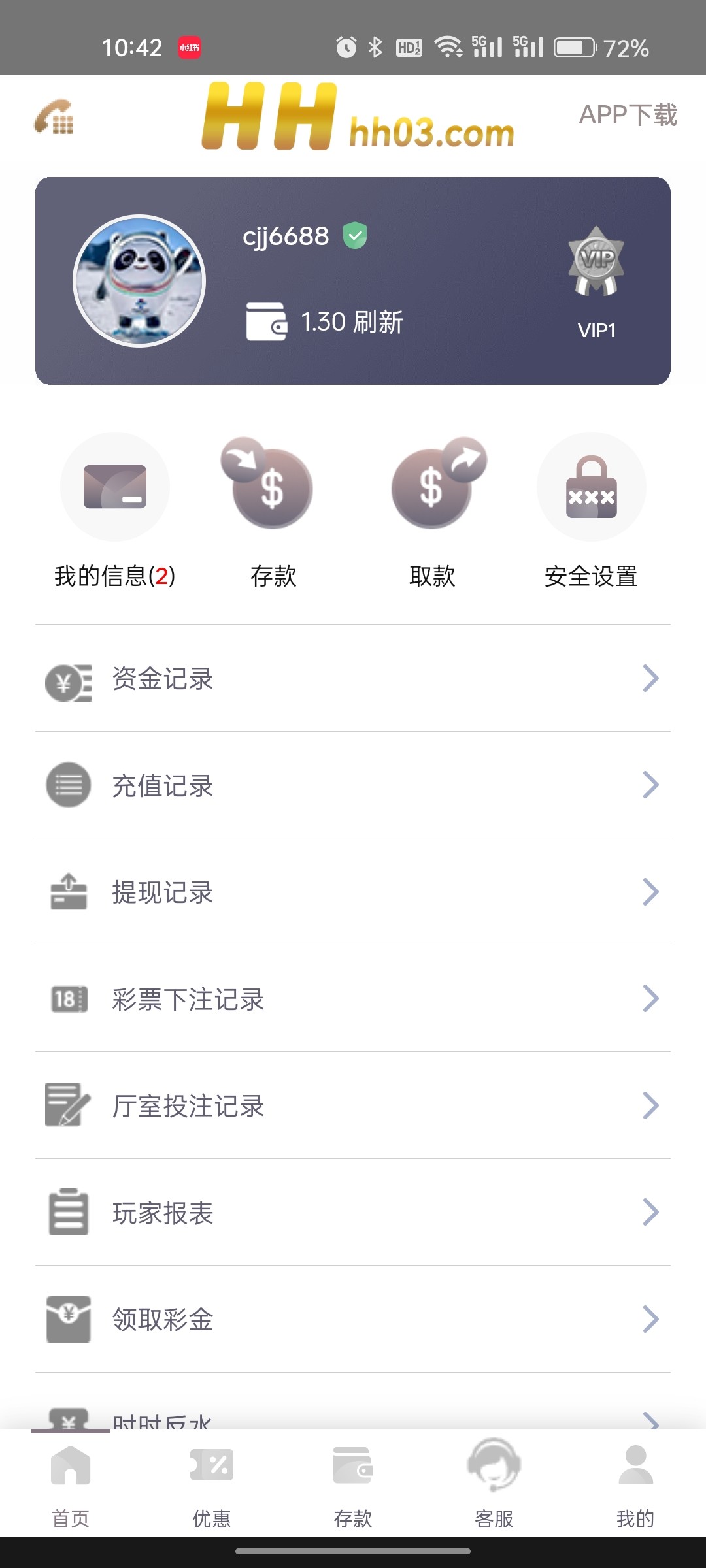Open 存款 deposit icon
This screenshot has width=706, height=1568.
270,487
